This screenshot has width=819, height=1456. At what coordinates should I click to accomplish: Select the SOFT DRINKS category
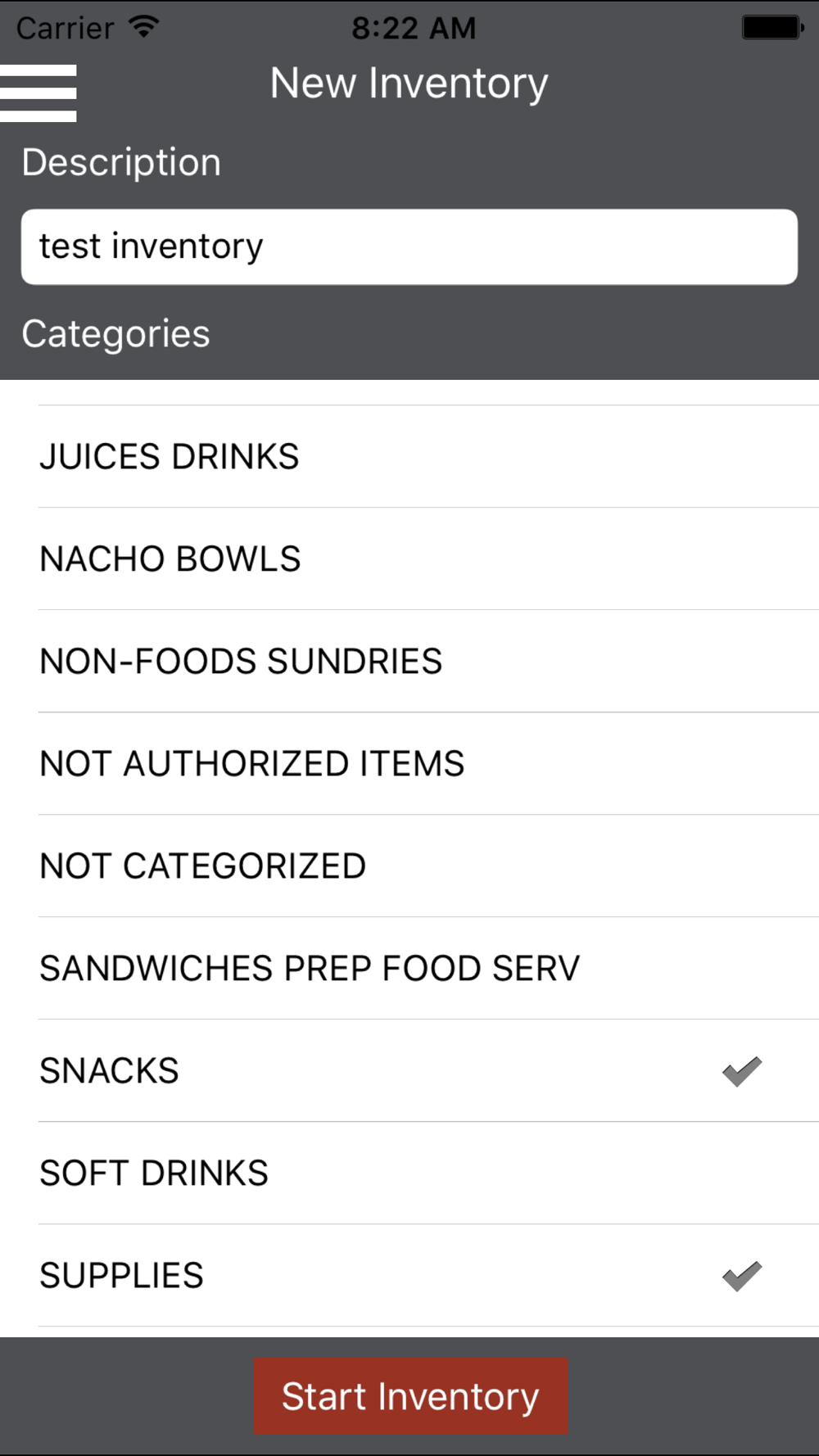409,1173
